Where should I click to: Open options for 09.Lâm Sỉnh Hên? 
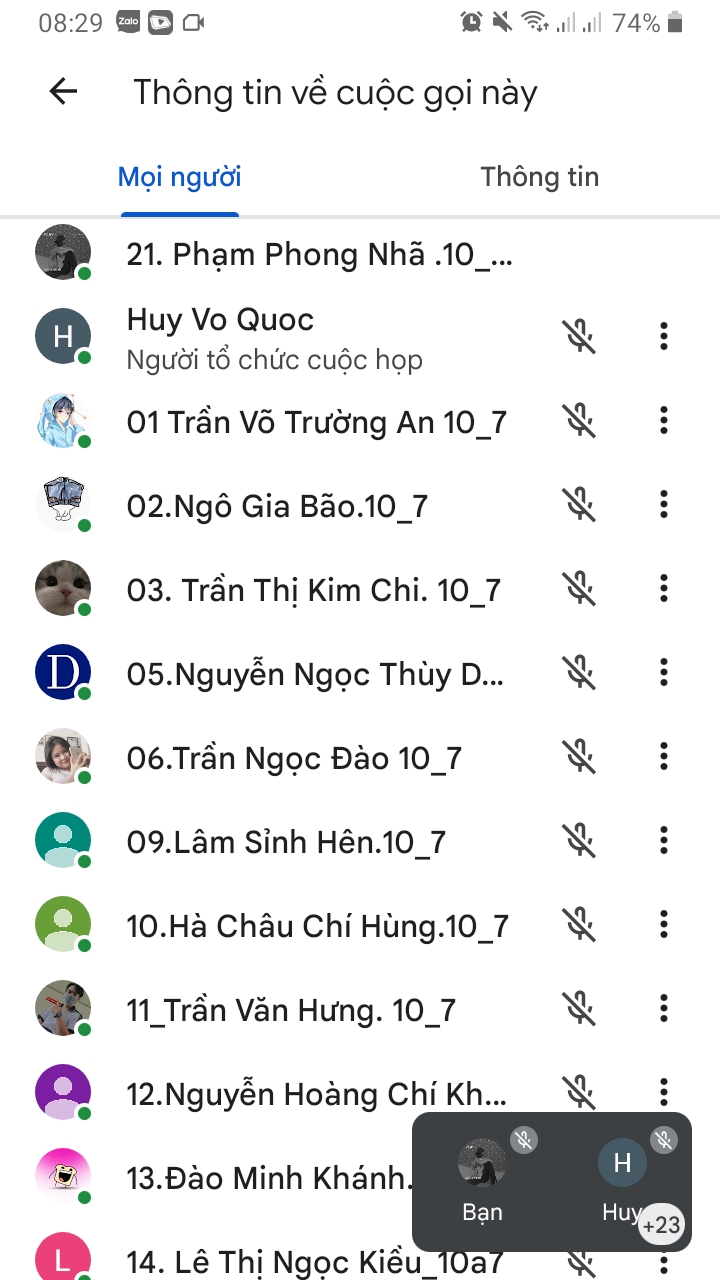[x=663, y=841]
